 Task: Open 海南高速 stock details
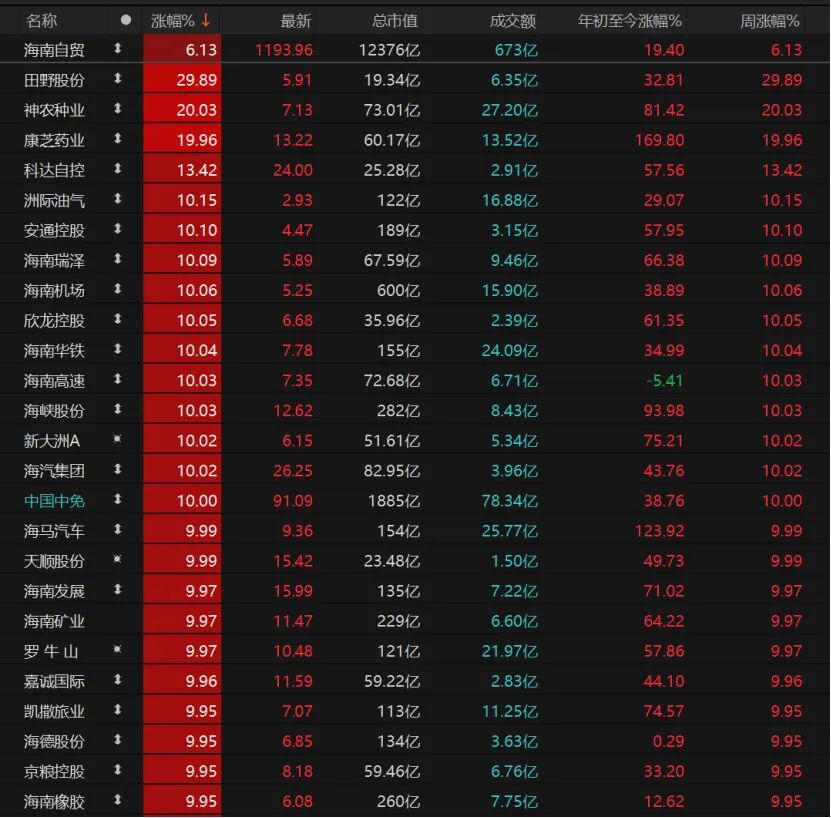[x=55, y=380]
